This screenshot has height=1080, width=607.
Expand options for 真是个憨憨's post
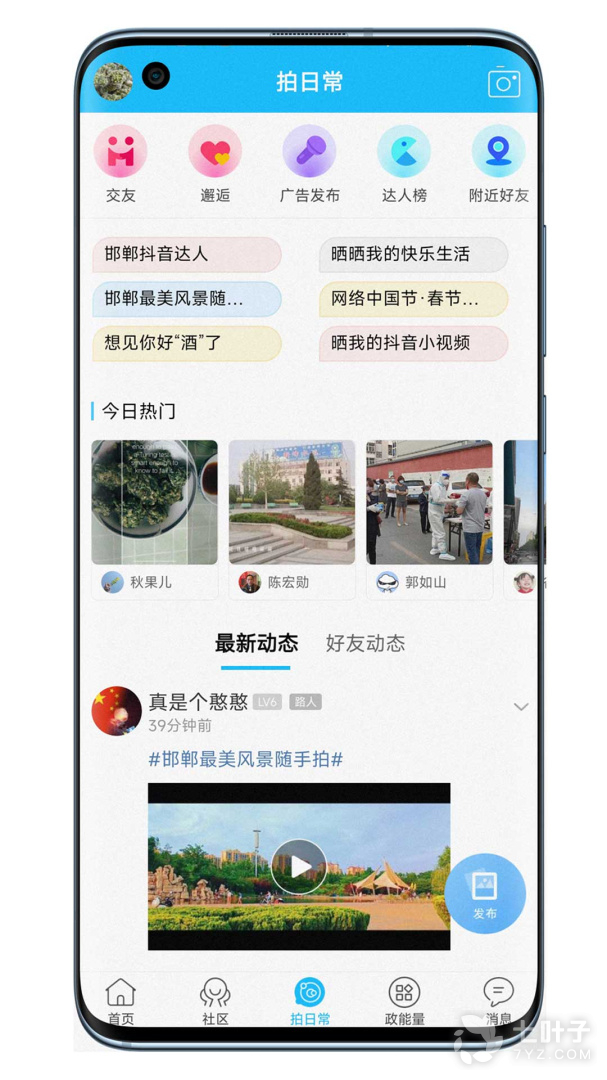(520, 707)
